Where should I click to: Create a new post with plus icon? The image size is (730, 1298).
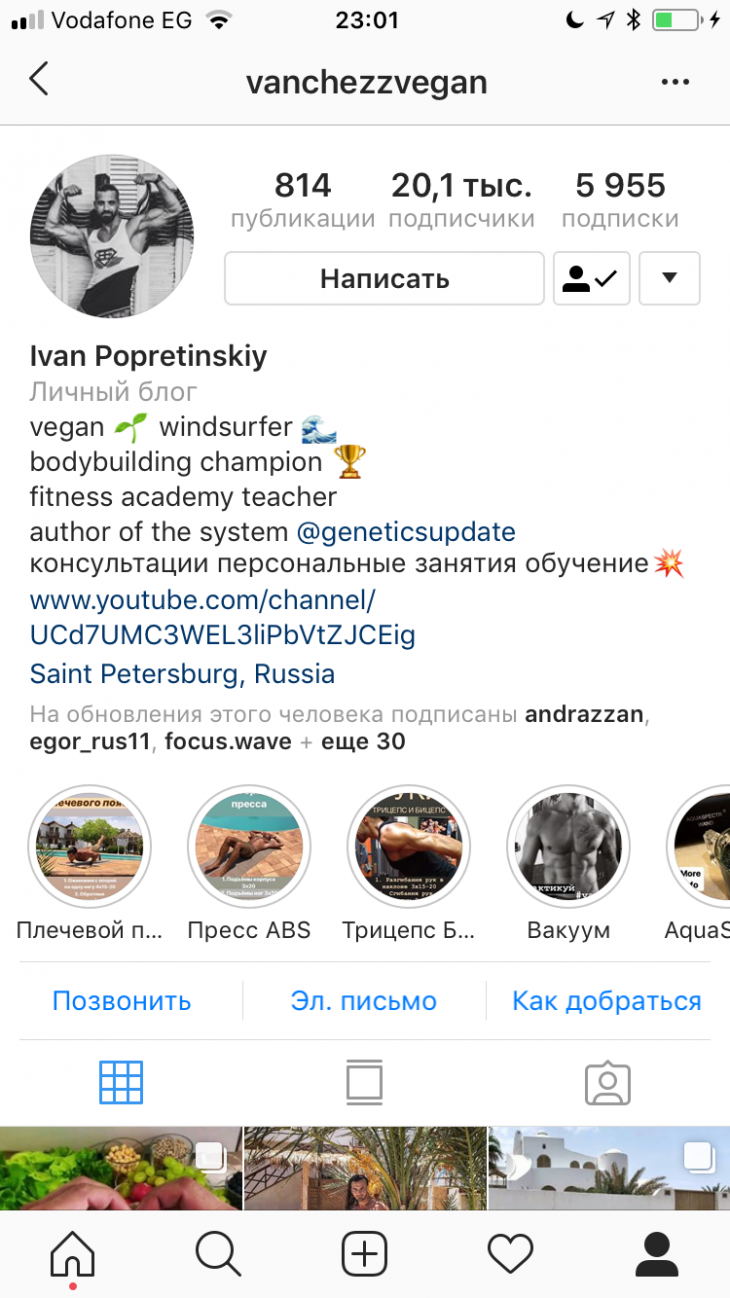[364, 1252]
